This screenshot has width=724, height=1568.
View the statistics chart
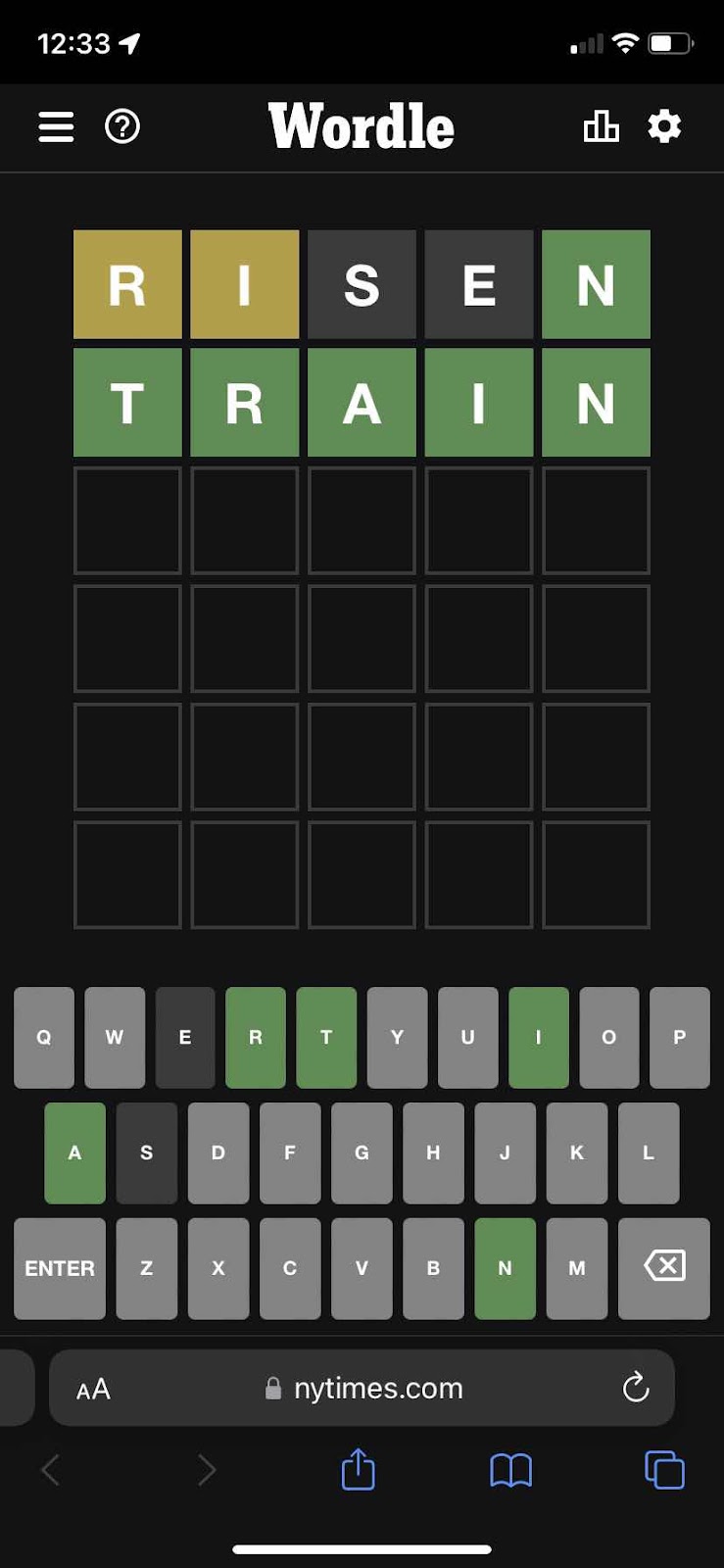(x=601, y=126)
